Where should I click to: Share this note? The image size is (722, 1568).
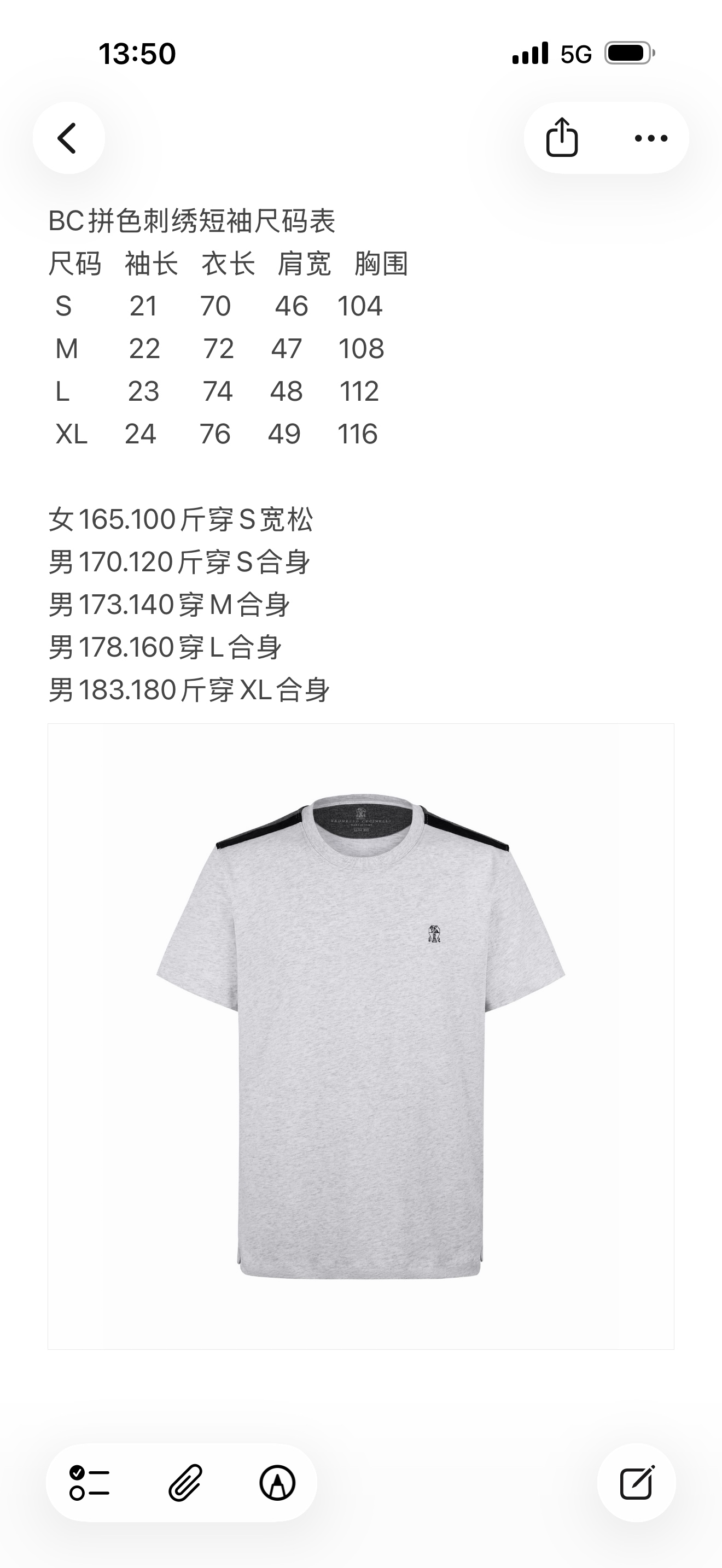(562, 138)
